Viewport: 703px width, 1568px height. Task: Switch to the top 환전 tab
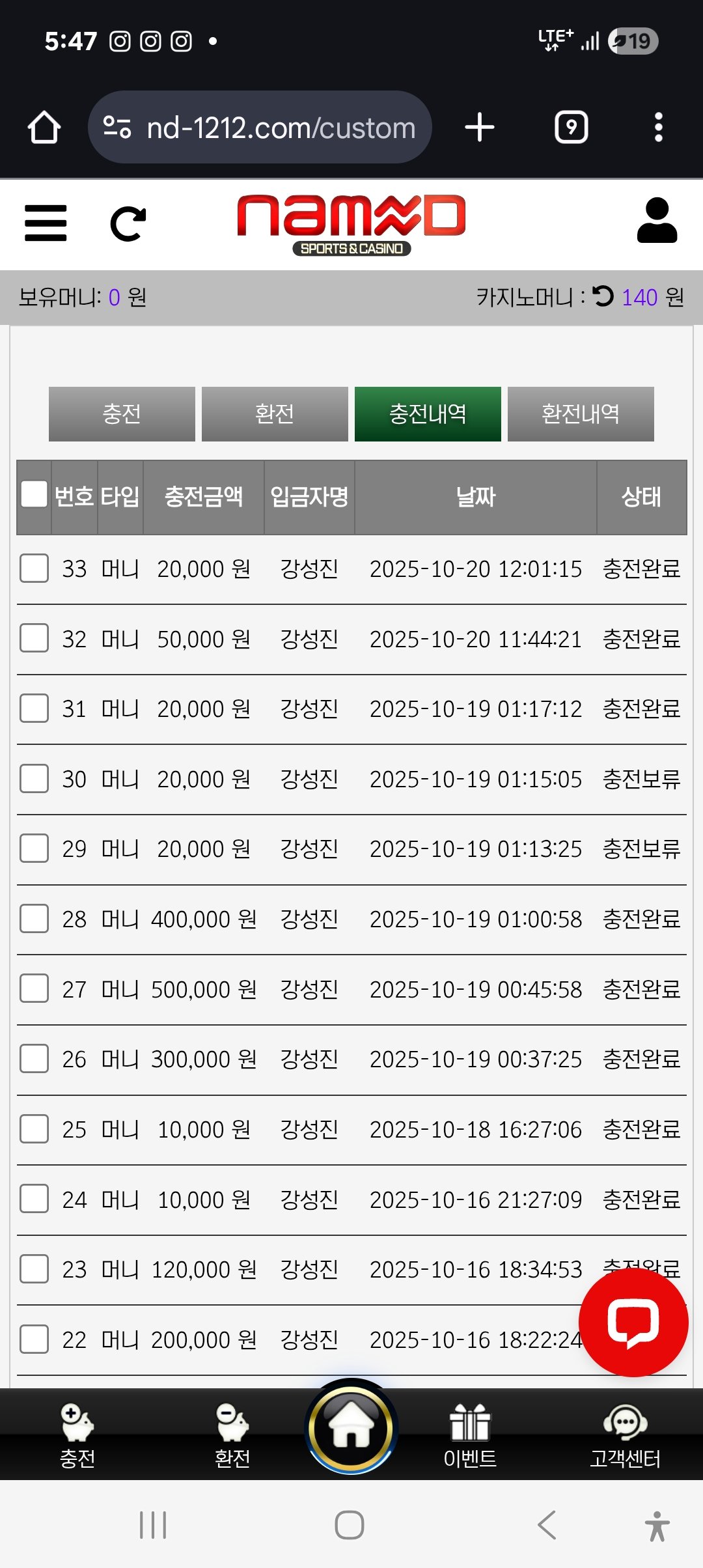click(x=275, y=414)
